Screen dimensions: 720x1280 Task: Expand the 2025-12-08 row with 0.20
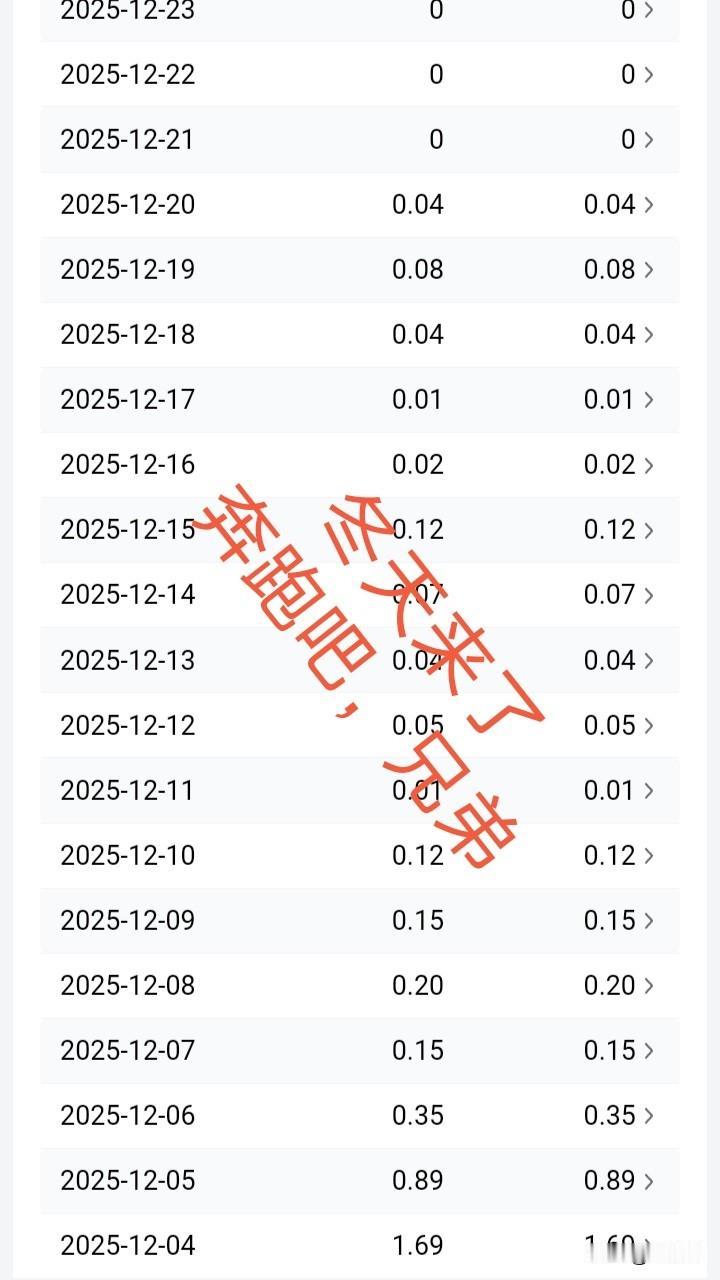coord(648,985)
